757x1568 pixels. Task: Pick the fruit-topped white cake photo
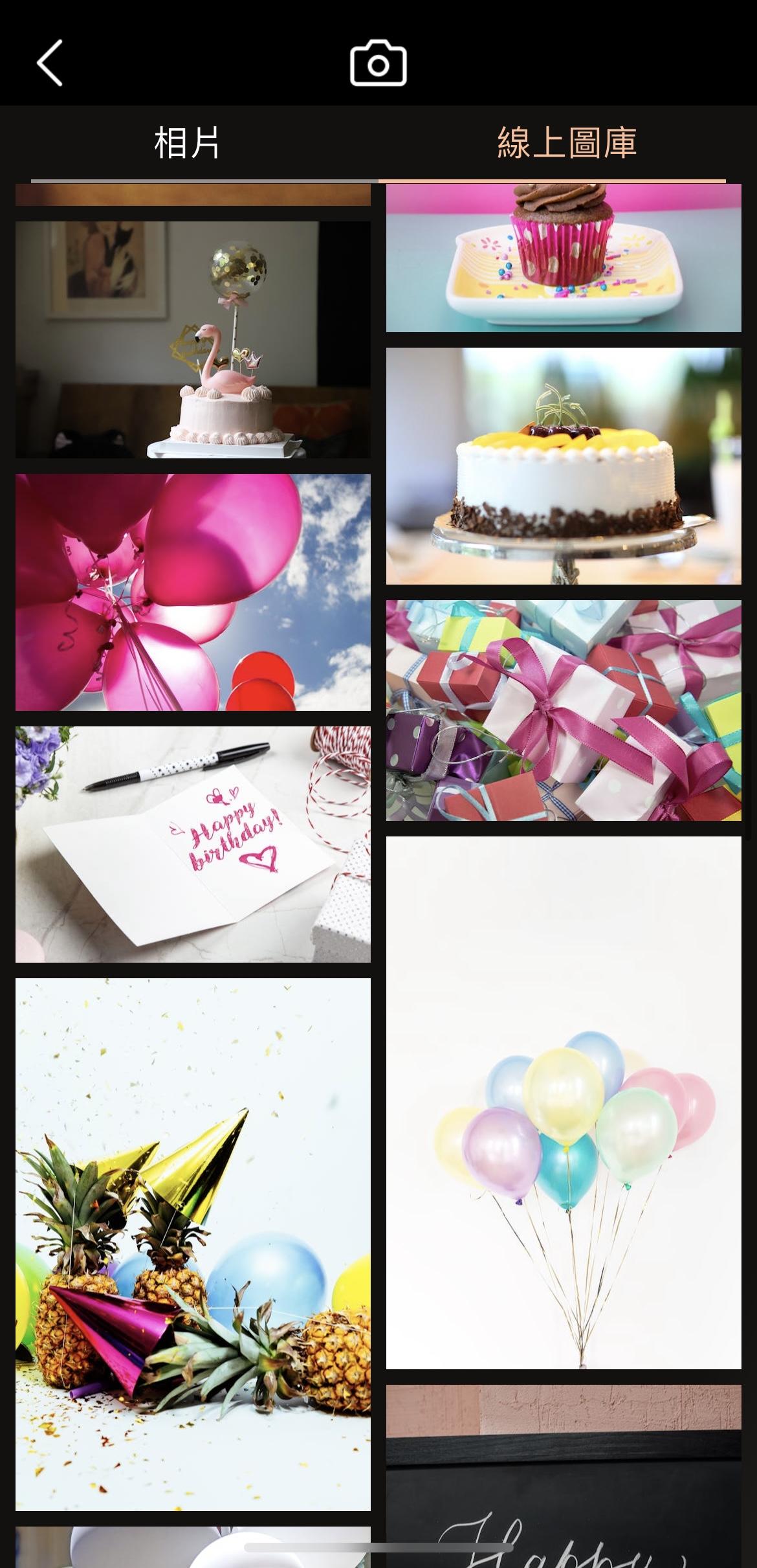click(x=563, y=466)
